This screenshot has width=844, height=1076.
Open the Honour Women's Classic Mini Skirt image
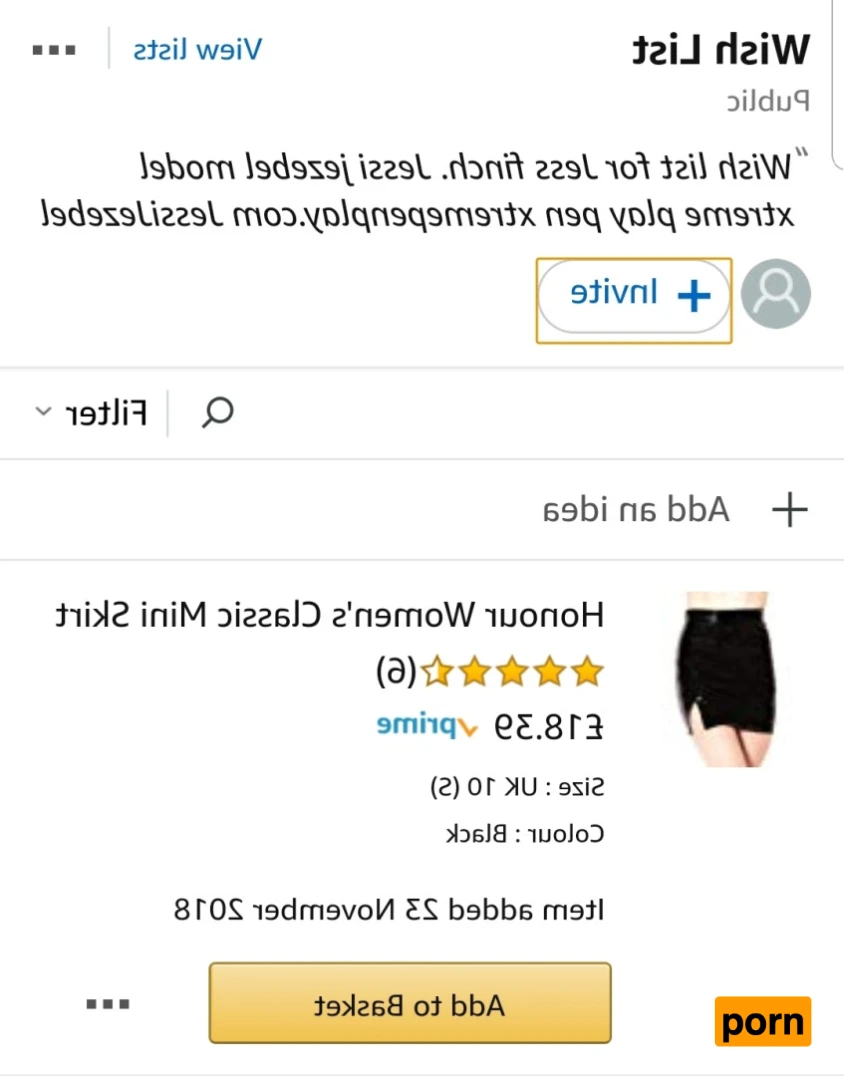[x=726, y=680]
